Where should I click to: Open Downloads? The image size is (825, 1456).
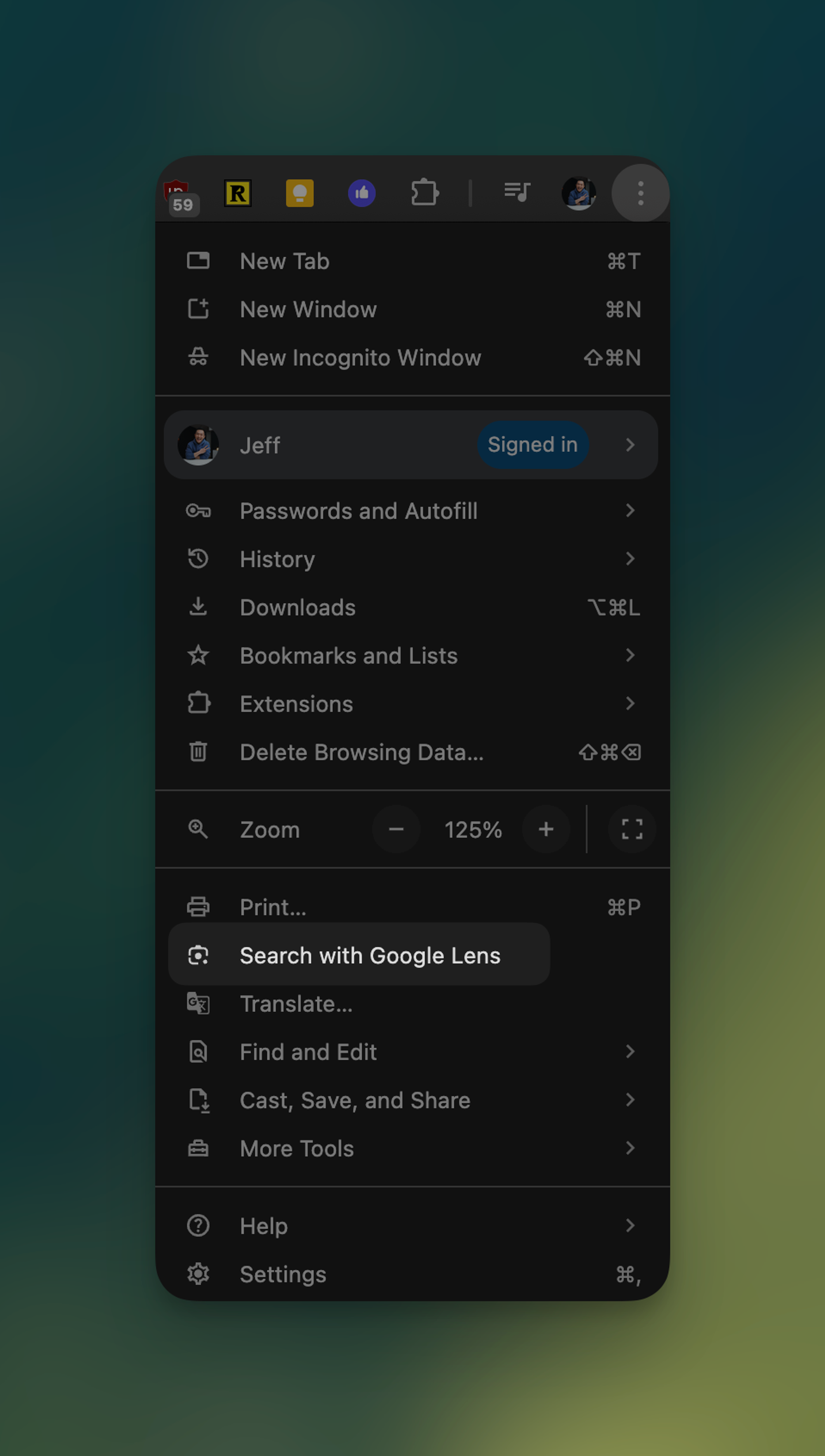(x=412, y=607)
